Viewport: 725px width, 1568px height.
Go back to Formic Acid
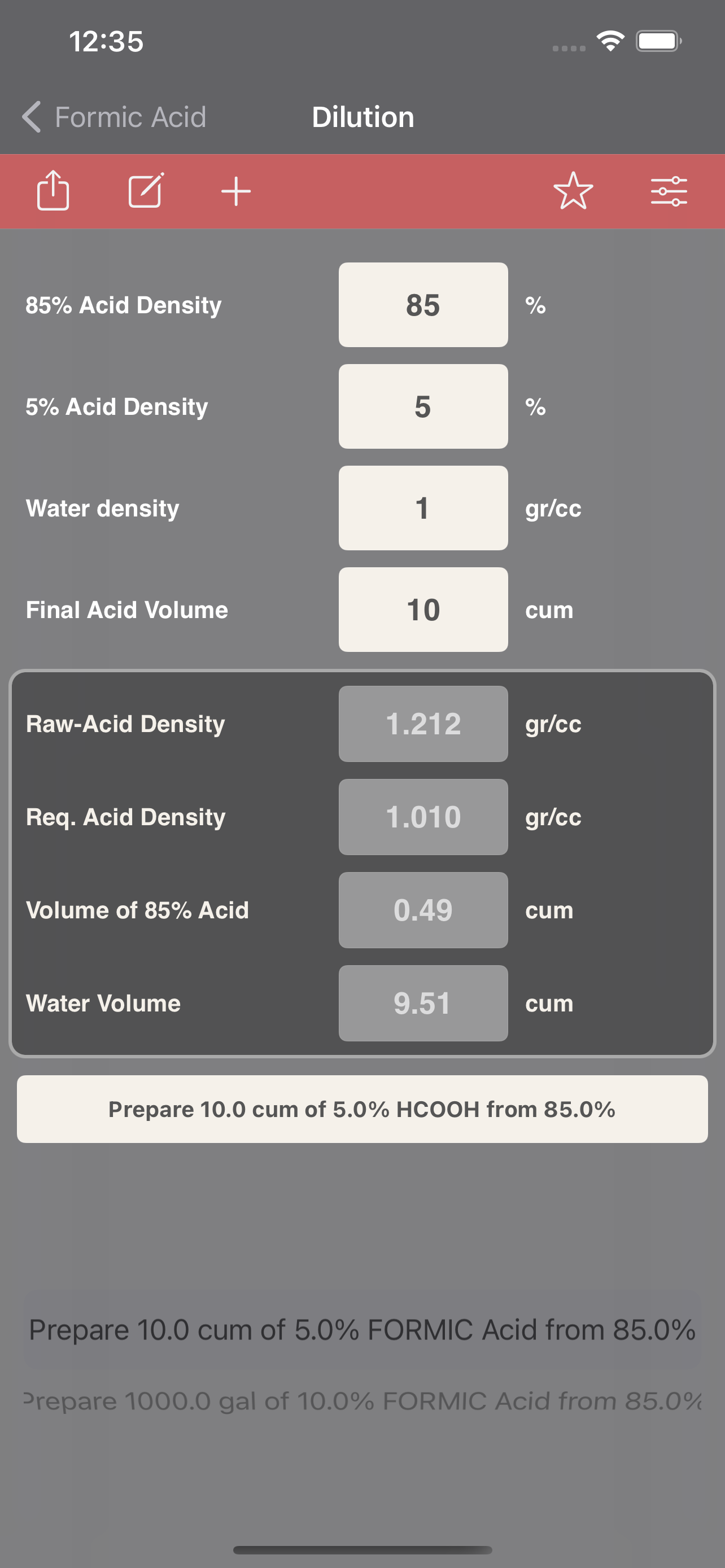click(x=115, y=117)
